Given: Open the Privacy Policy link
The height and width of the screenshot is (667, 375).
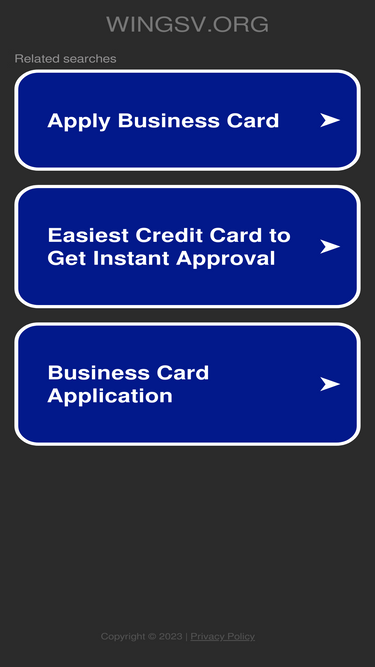Looking at the screenshot, I should click(222, 636).
